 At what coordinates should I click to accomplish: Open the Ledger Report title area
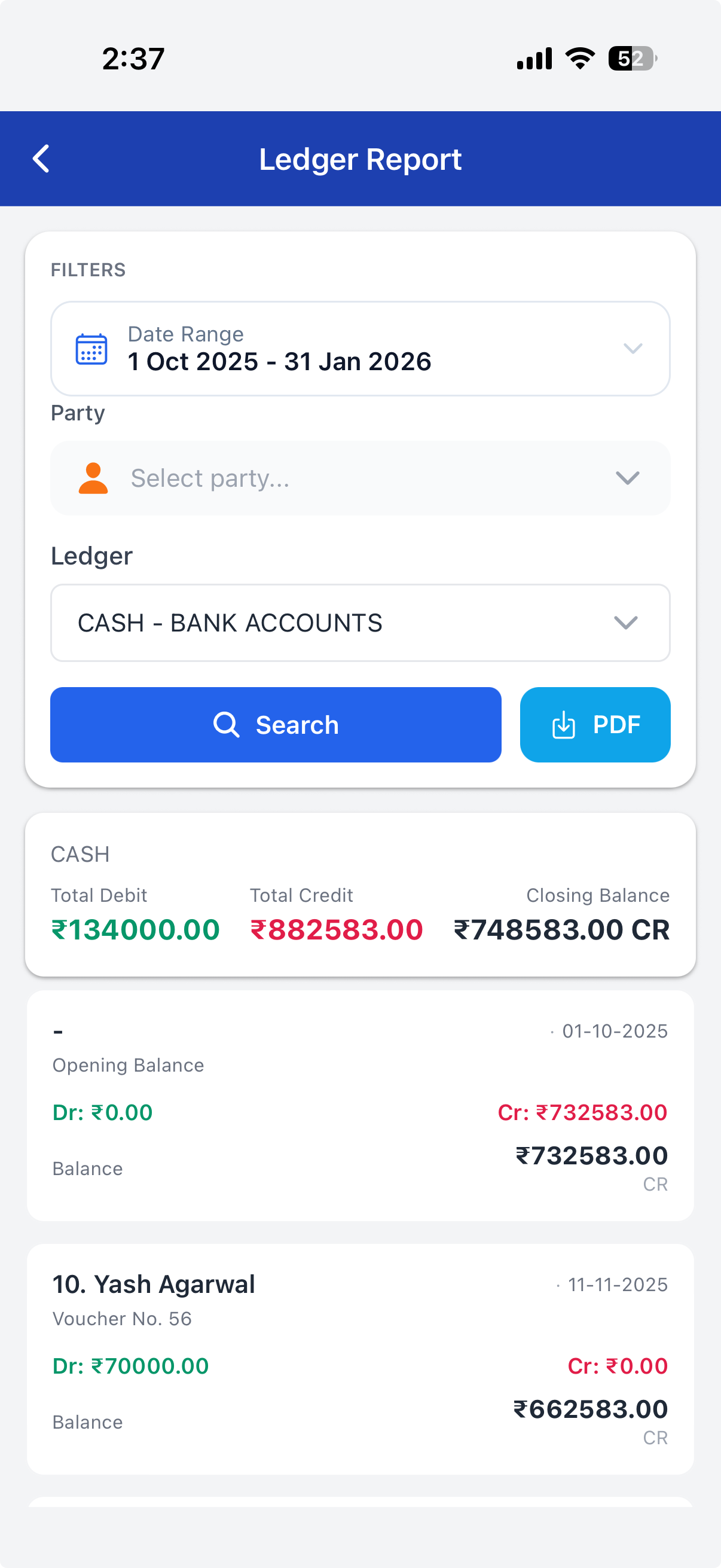point(360,159)
